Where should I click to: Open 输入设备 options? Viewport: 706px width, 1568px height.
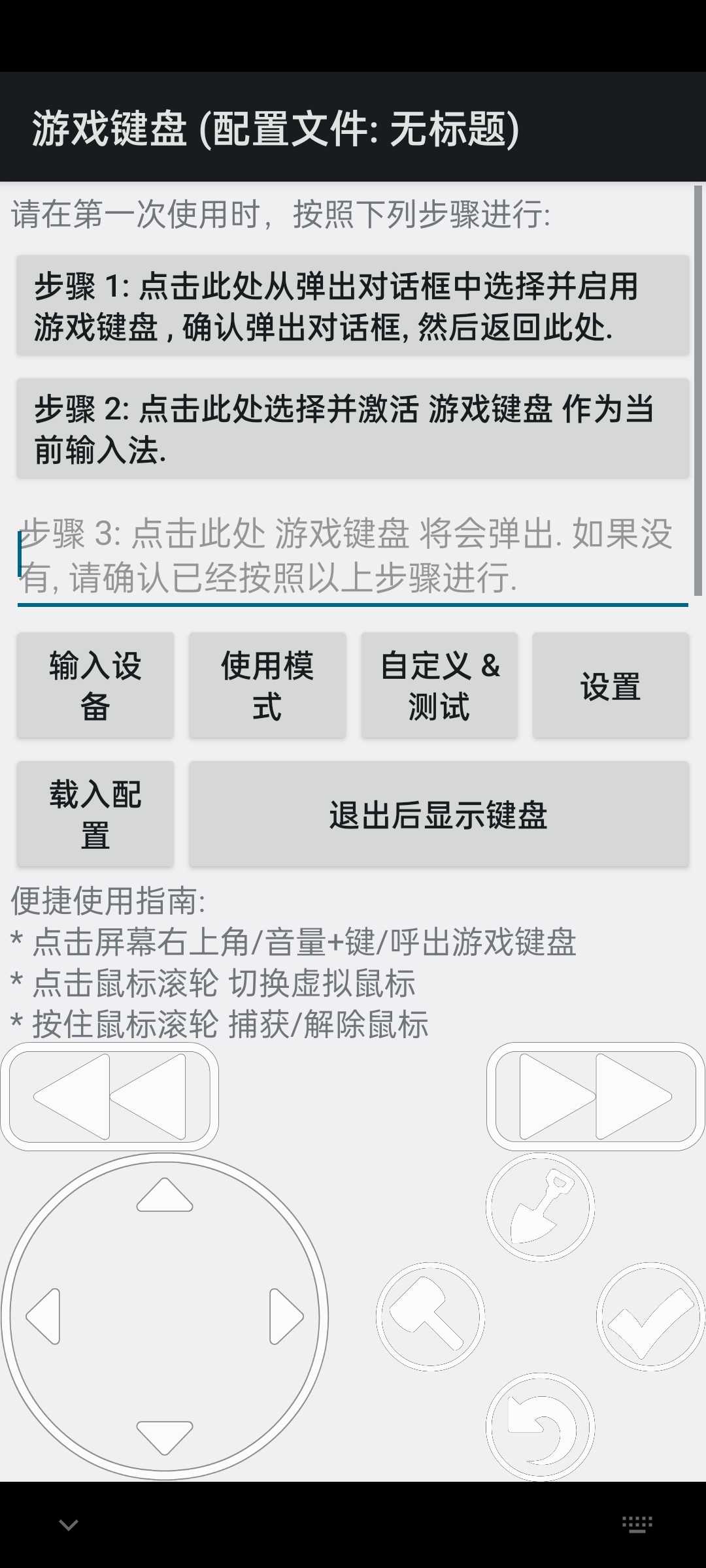point(95,685)
